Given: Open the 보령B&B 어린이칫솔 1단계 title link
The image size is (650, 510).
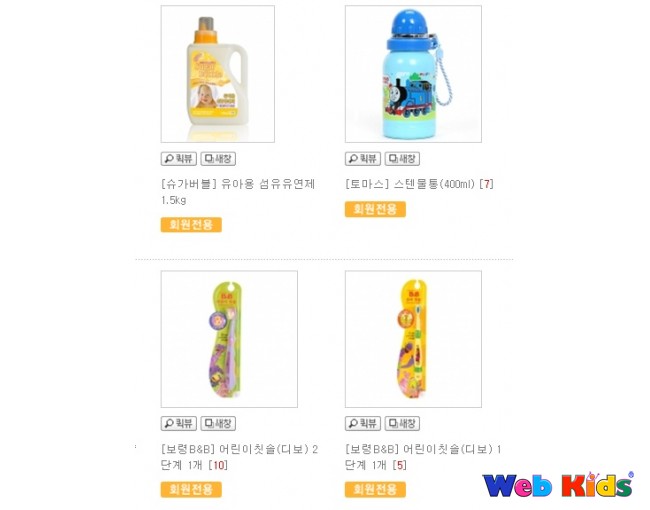Looking at the screenshot, I should pyautogui.click(x=420, y=449).
